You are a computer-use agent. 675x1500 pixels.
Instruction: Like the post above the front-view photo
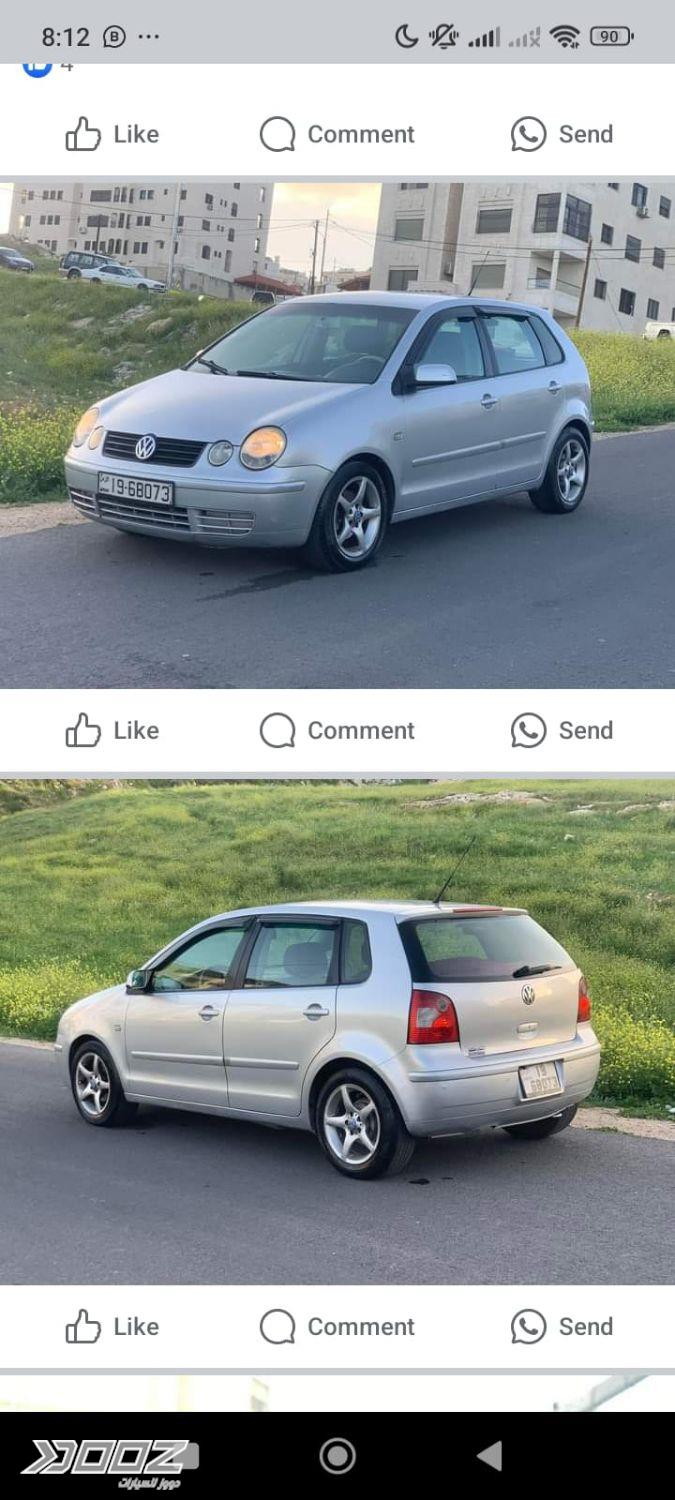pos(112,134)
